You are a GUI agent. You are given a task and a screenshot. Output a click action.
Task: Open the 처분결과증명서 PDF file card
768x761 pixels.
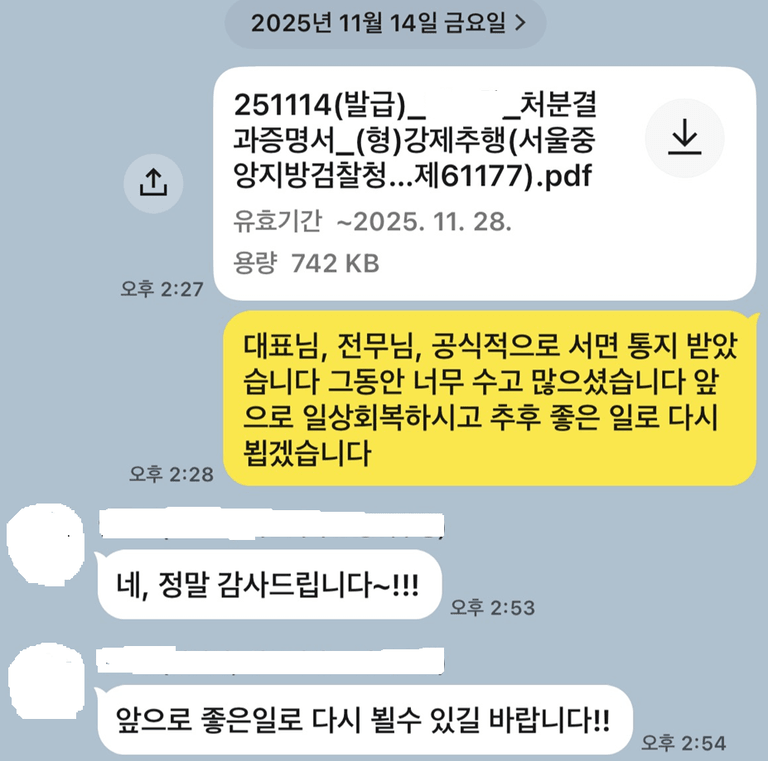click(x=420, y=180)
